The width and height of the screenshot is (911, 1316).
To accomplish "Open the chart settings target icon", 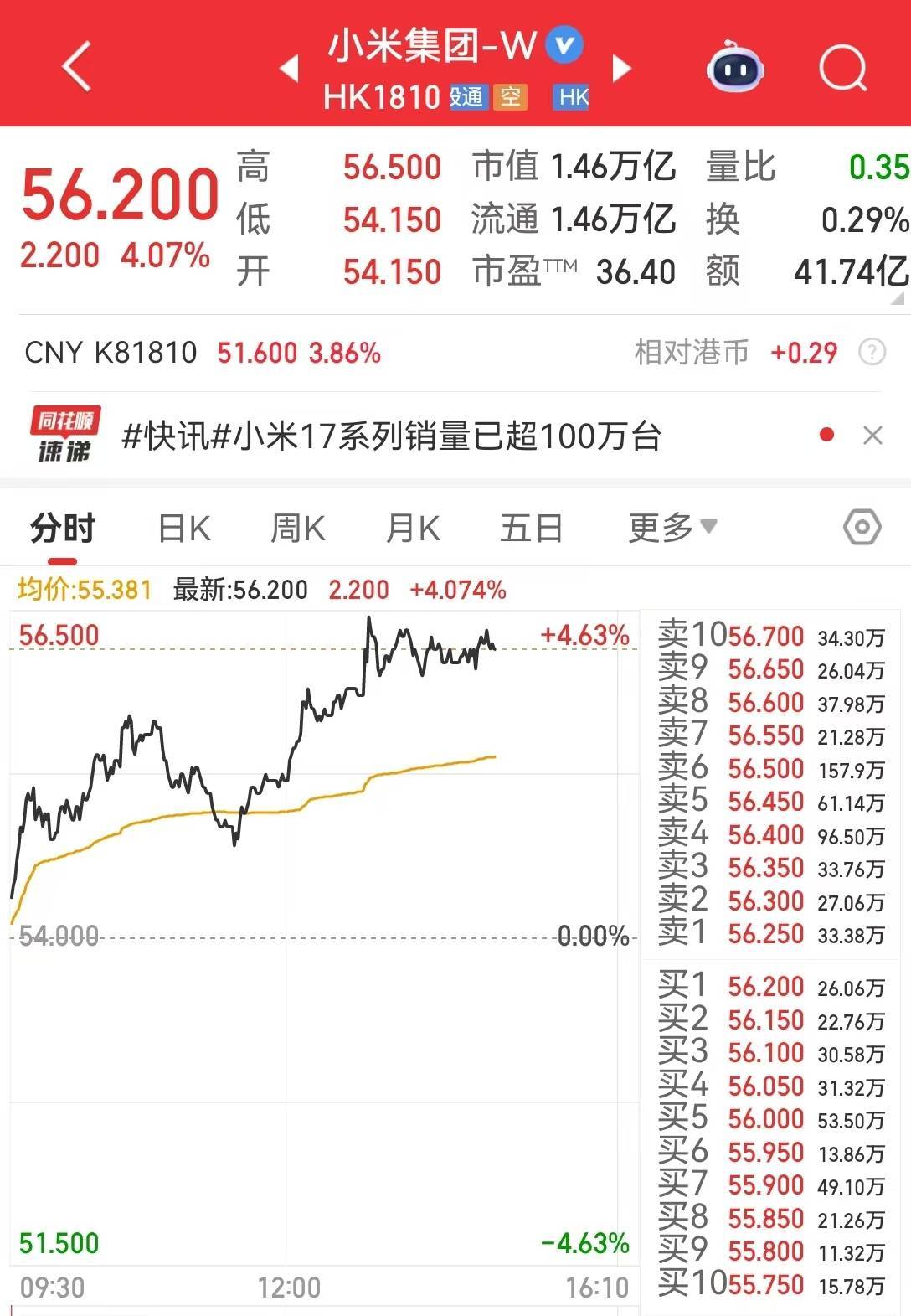I will (x=861, y=529).
